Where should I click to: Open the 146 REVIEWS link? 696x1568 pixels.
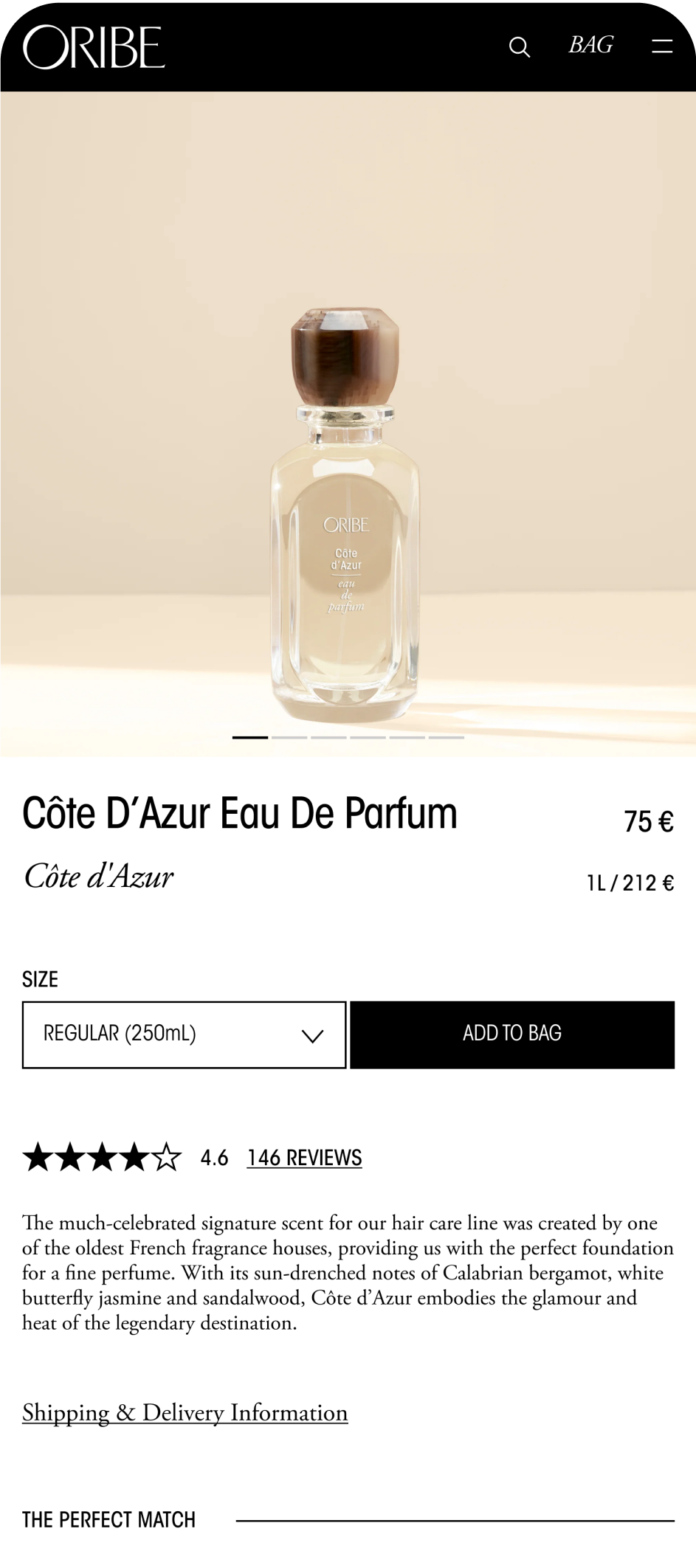click(304, 1158)
